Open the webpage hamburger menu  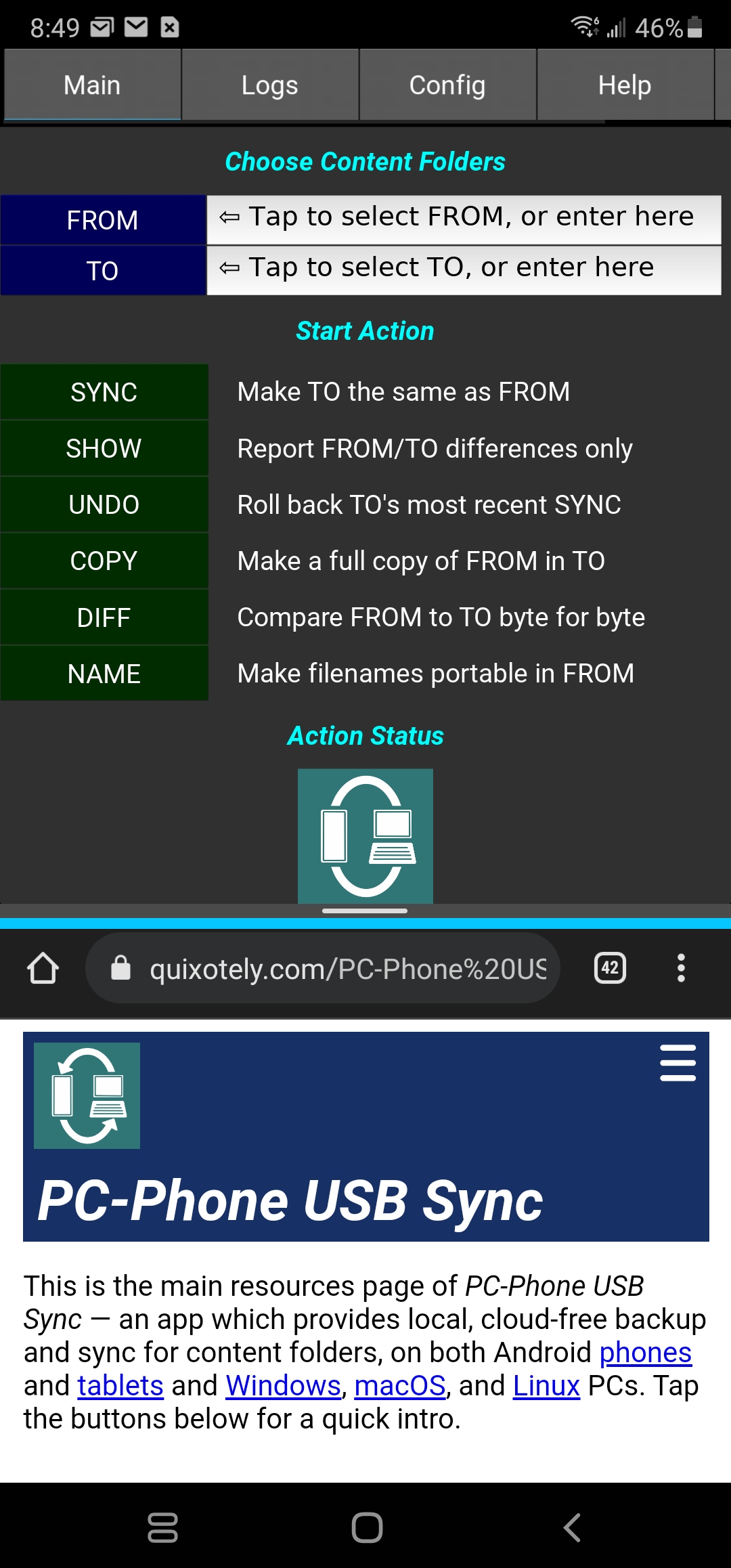[x=678, y=1062]
